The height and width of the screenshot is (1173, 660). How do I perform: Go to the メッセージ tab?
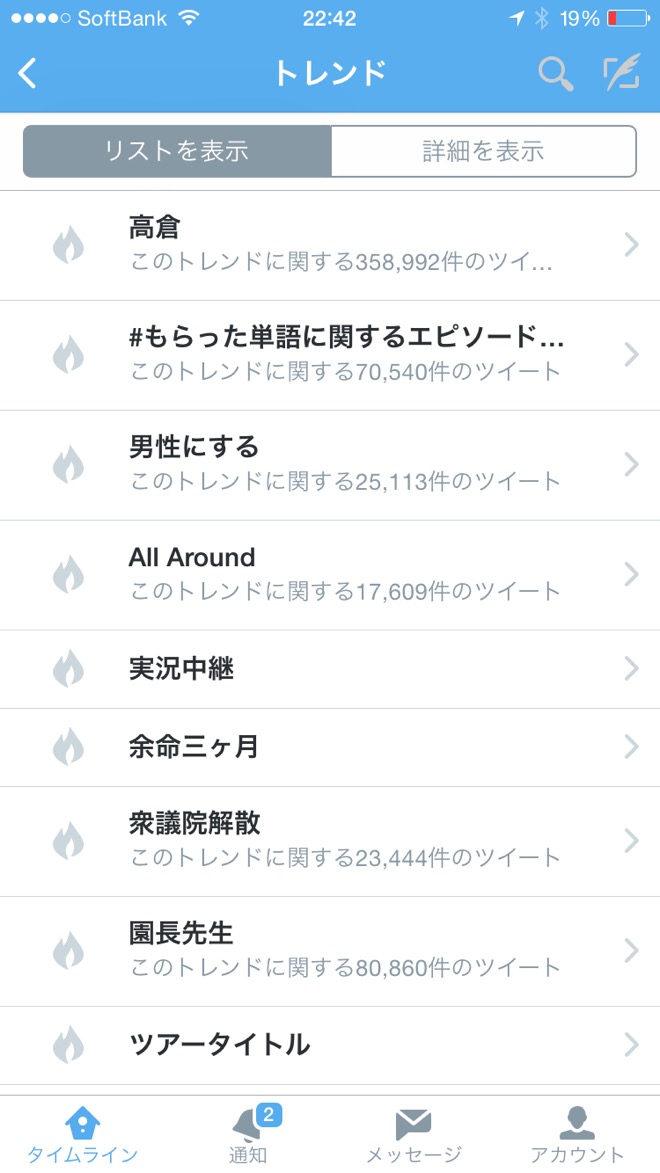tap(413, 1135)
